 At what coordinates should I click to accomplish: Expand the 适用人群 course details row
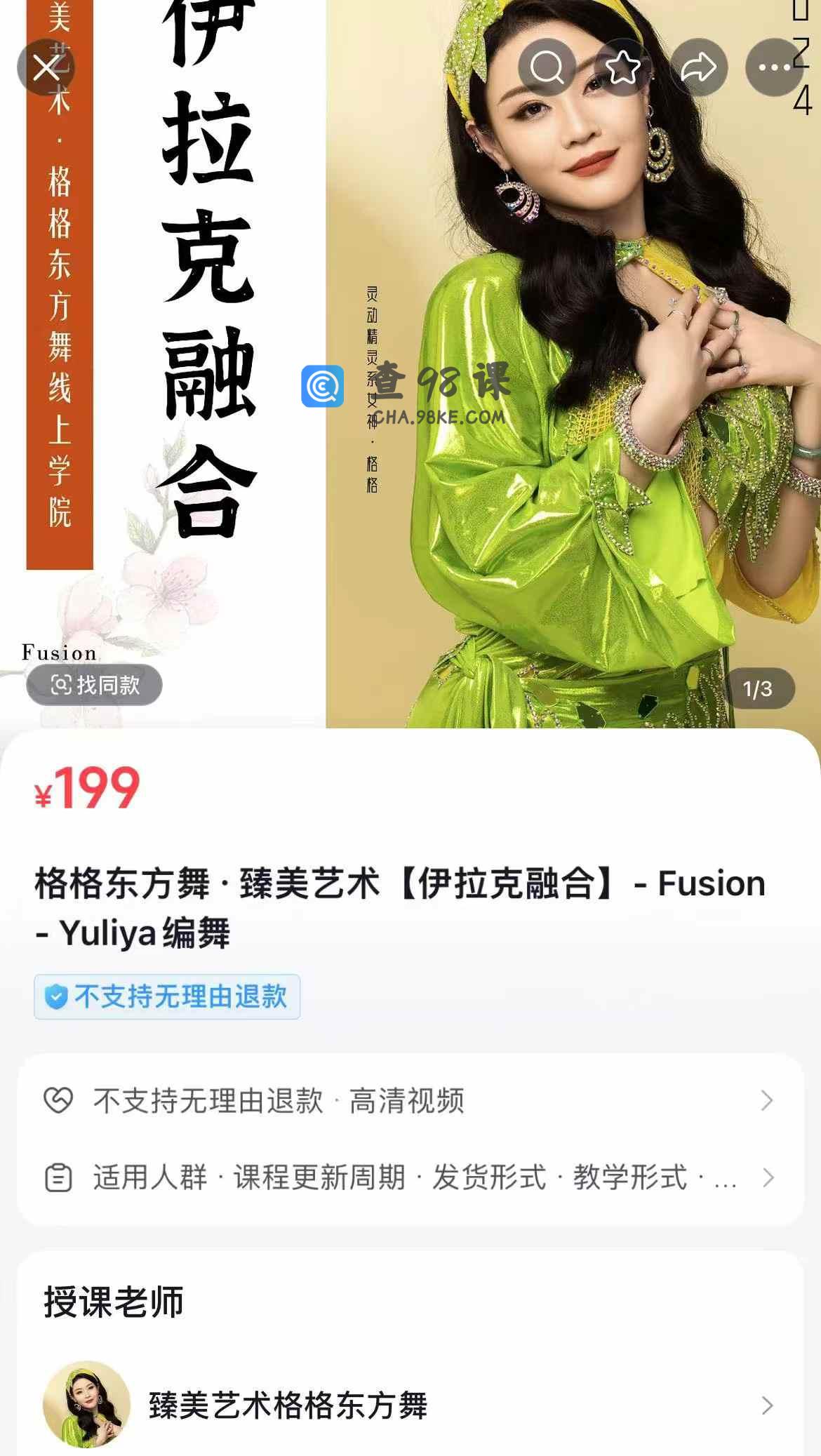410,1177
